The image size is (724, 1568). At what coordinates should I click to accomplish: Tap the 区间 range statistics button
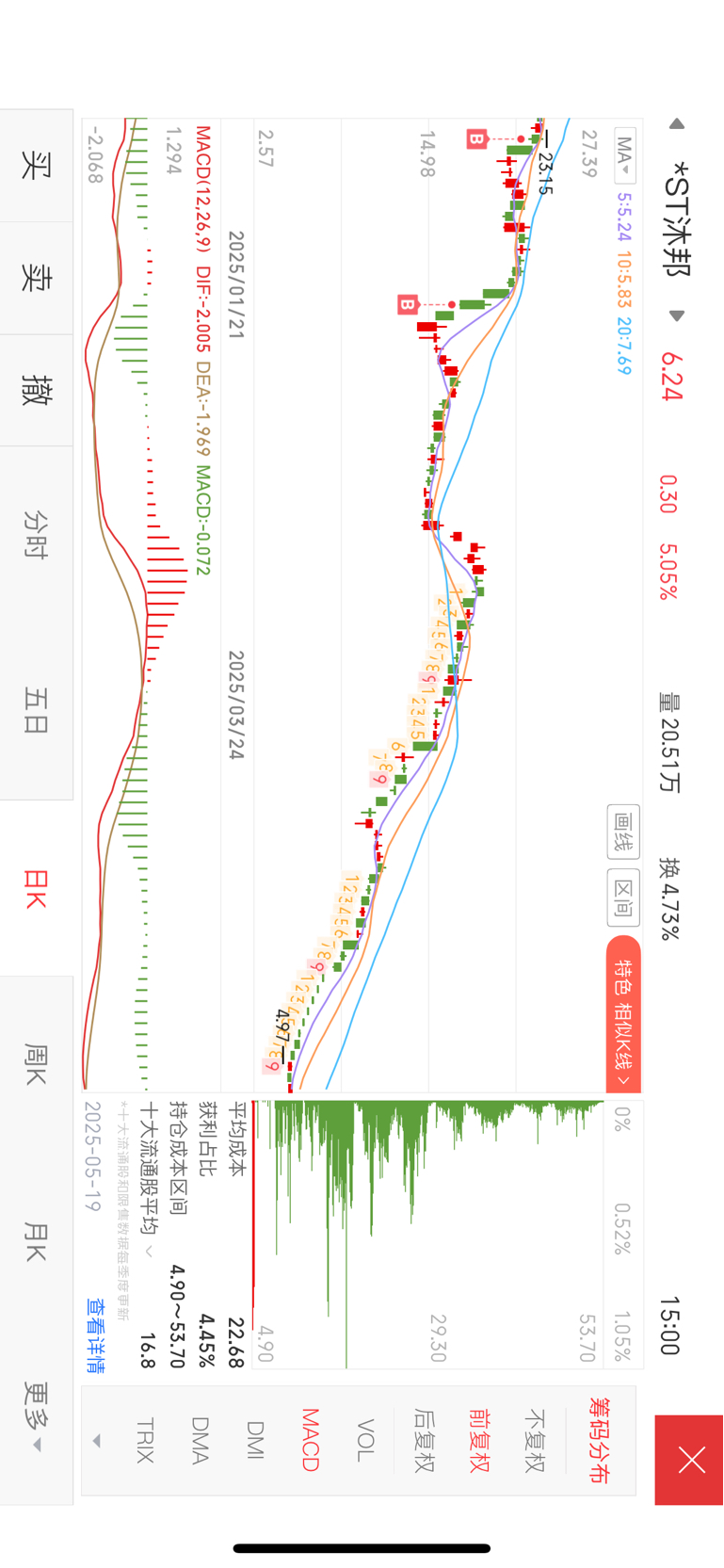(x=623, y=898)
